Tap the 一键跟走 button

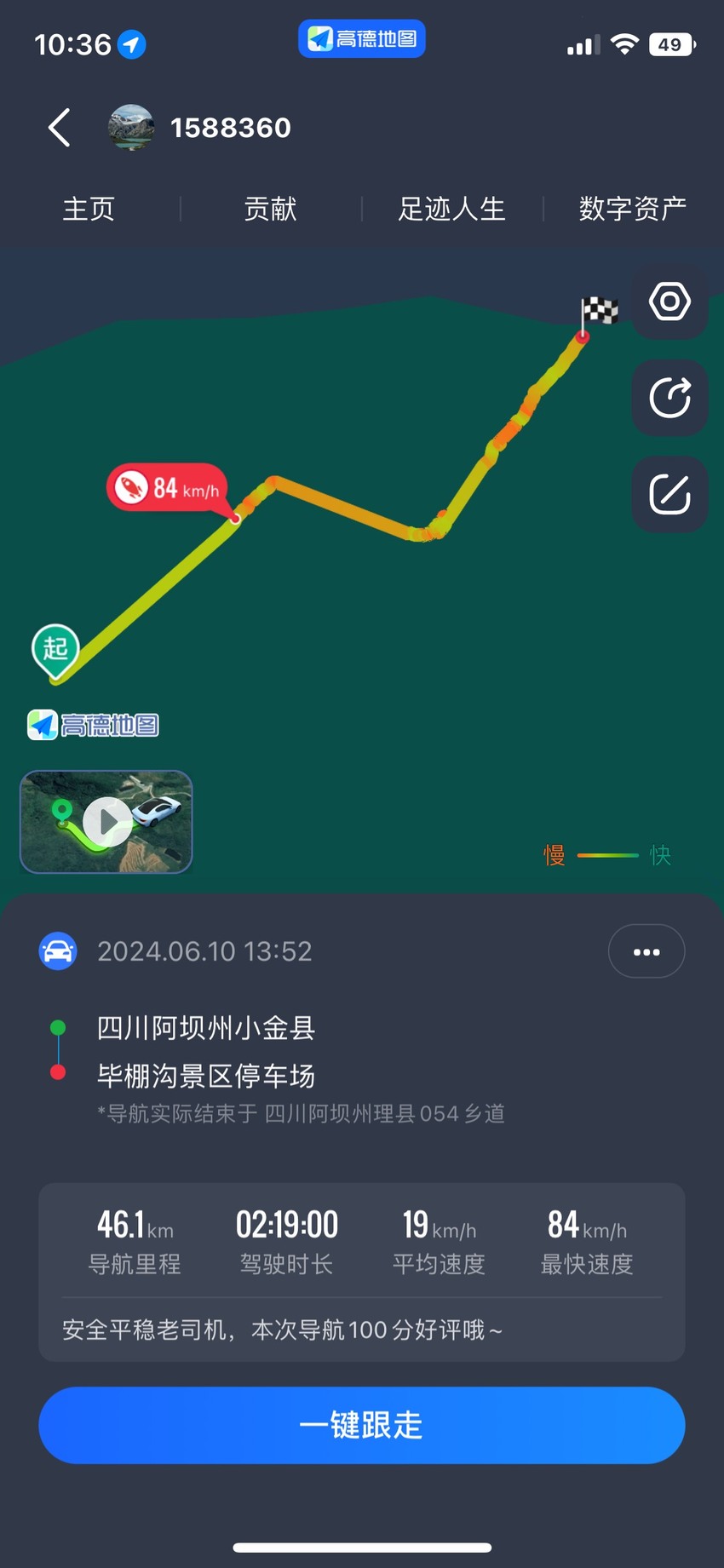362,1425
